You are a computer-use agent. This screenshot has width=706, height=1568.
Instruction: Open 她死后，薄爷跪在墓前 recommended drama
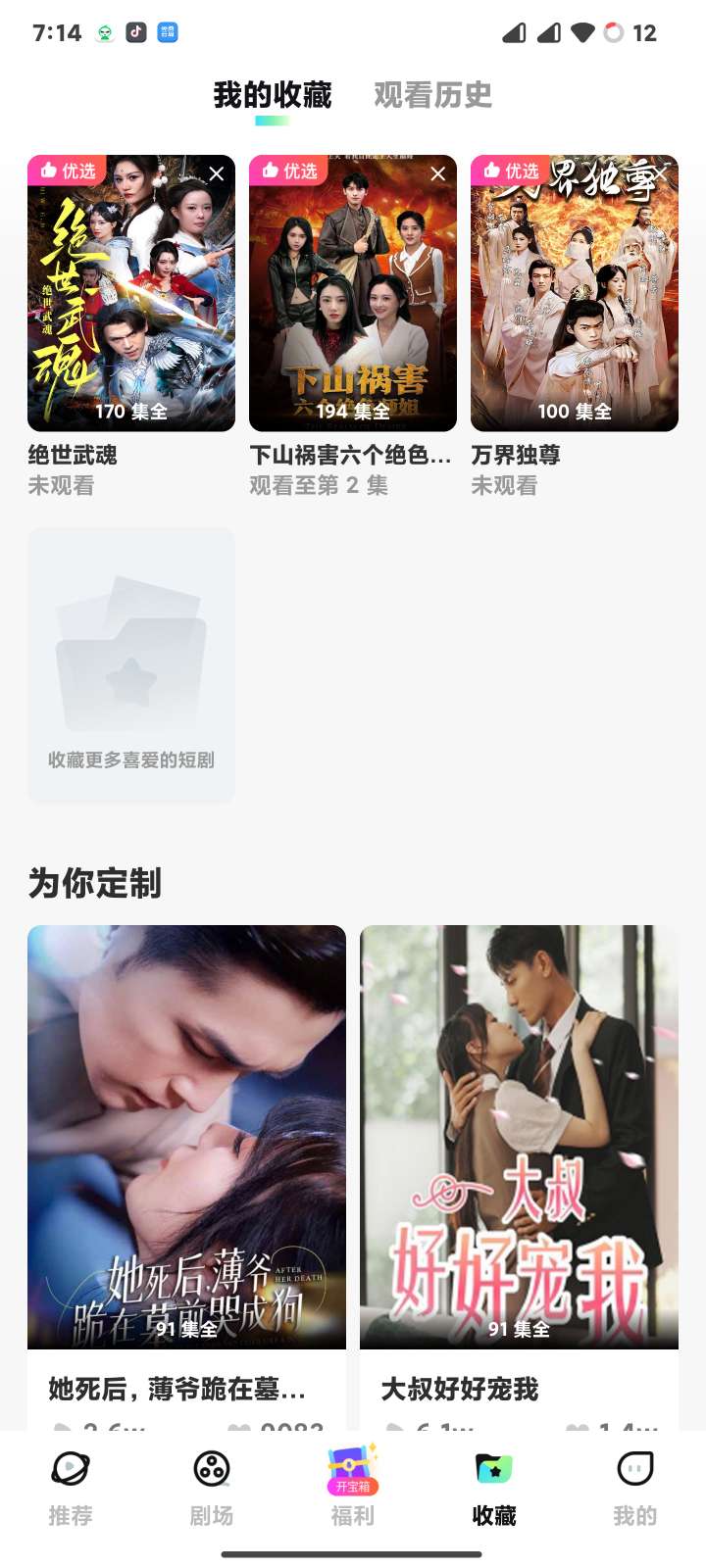(186, 1137)
